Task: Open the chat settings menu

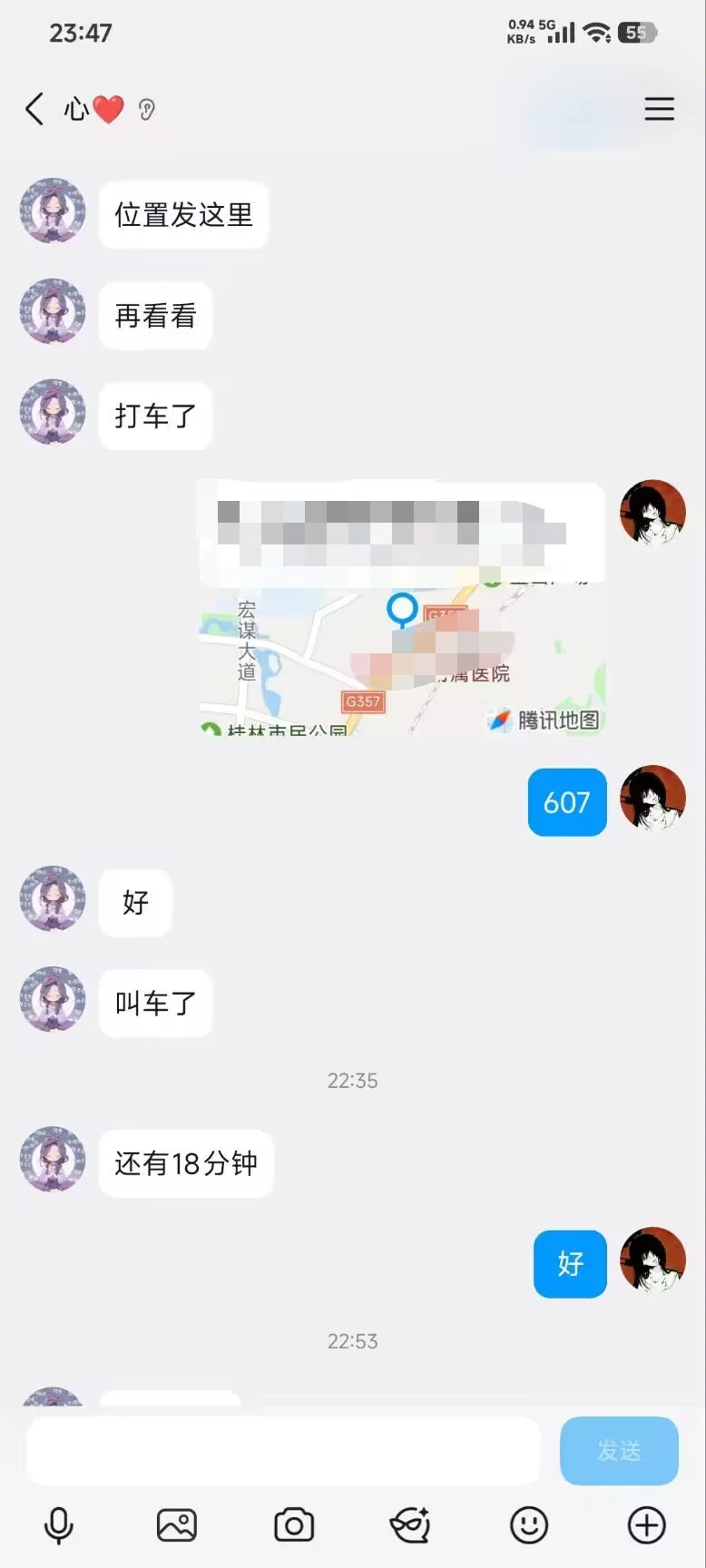Action: 659,110
